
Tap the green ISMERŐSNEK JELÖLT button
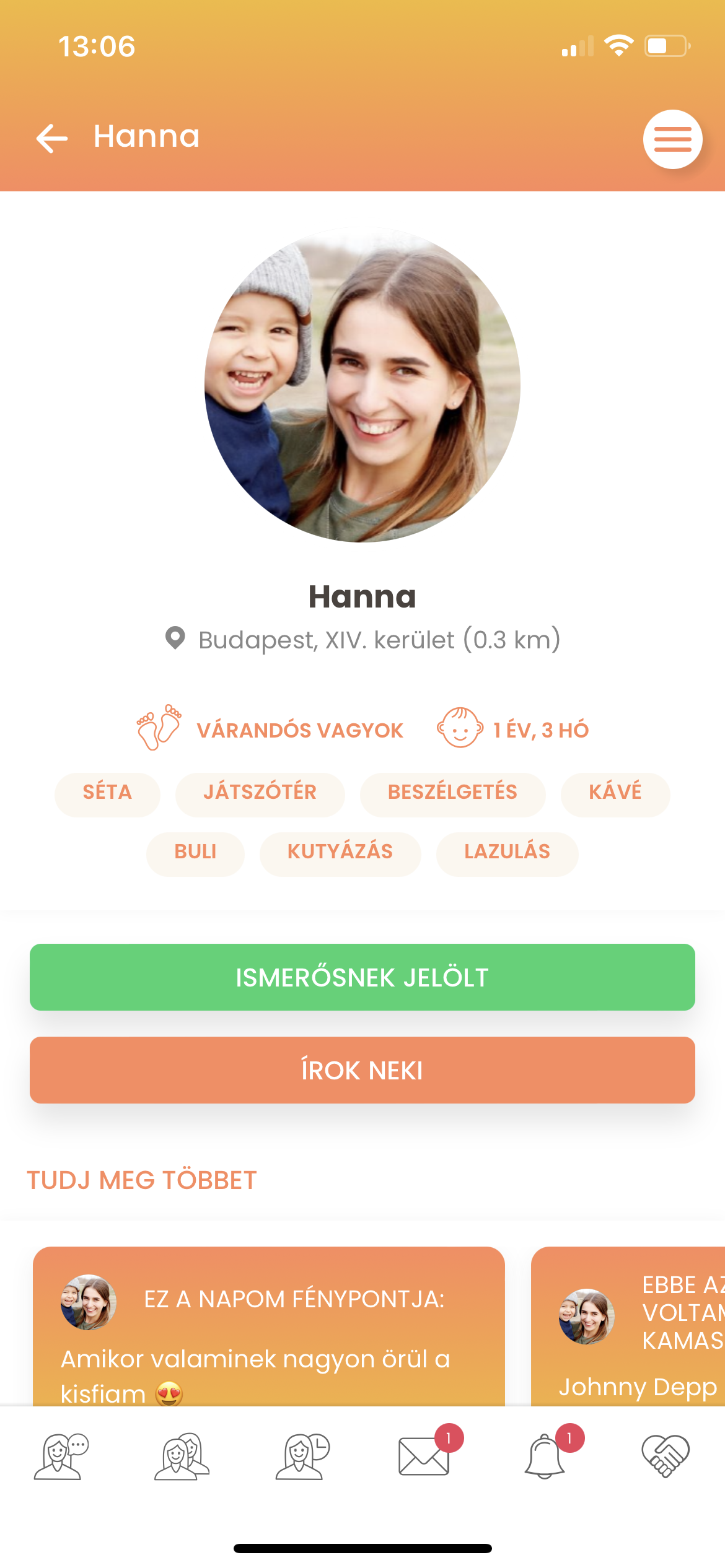click(x=362, y=977)
